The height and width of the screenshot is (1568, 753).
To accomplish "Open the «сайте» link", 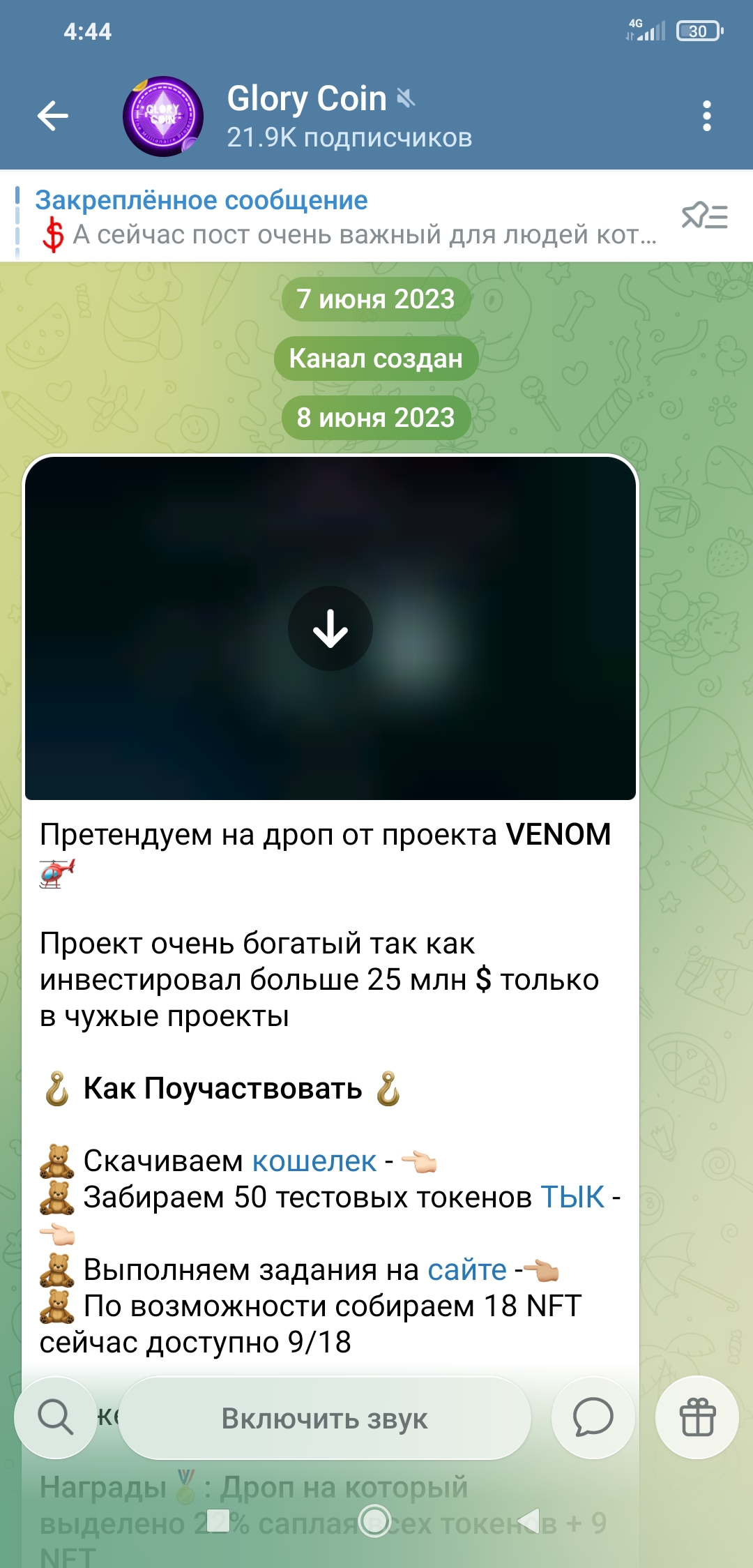I will 466,1270.
